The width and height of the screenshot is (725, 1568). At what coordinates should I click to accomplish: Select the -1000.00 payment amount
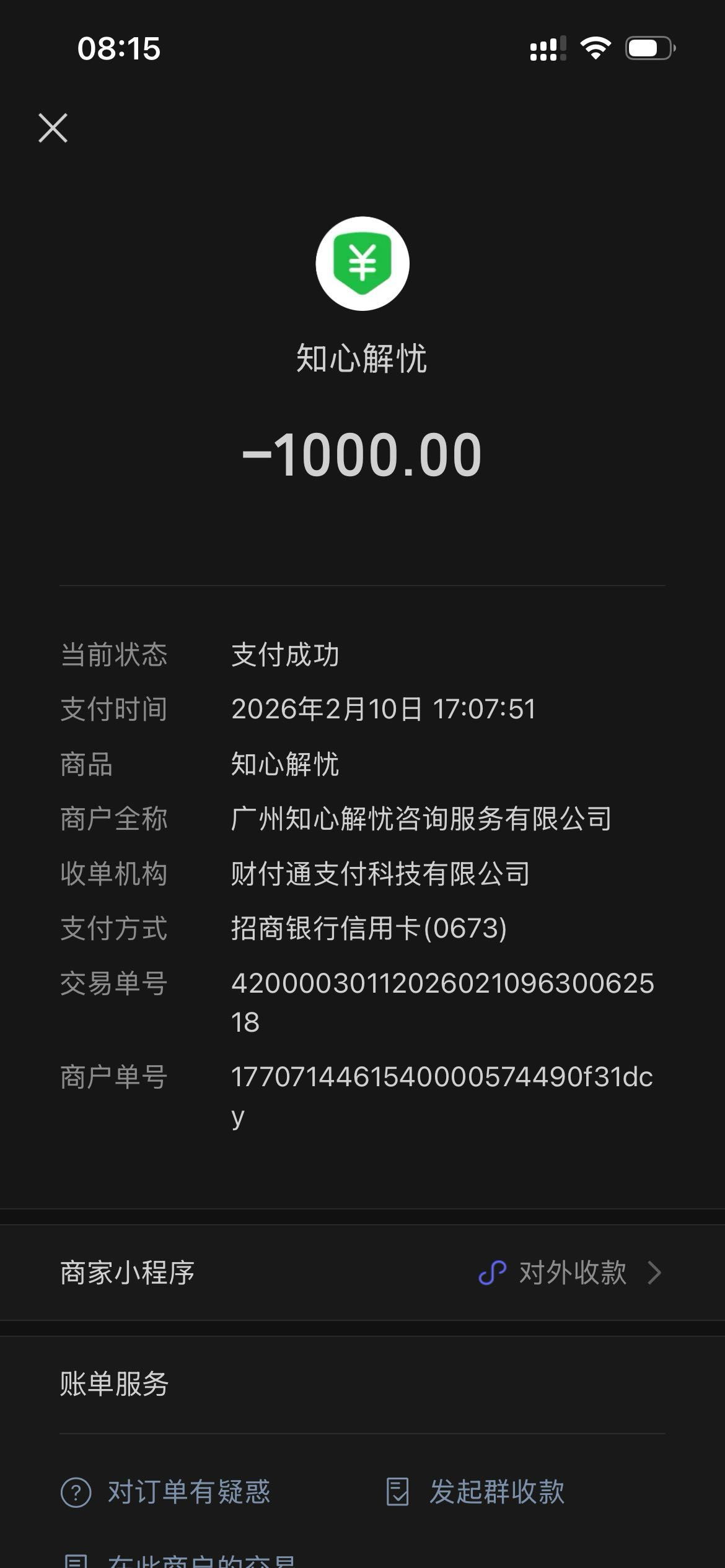362,455
